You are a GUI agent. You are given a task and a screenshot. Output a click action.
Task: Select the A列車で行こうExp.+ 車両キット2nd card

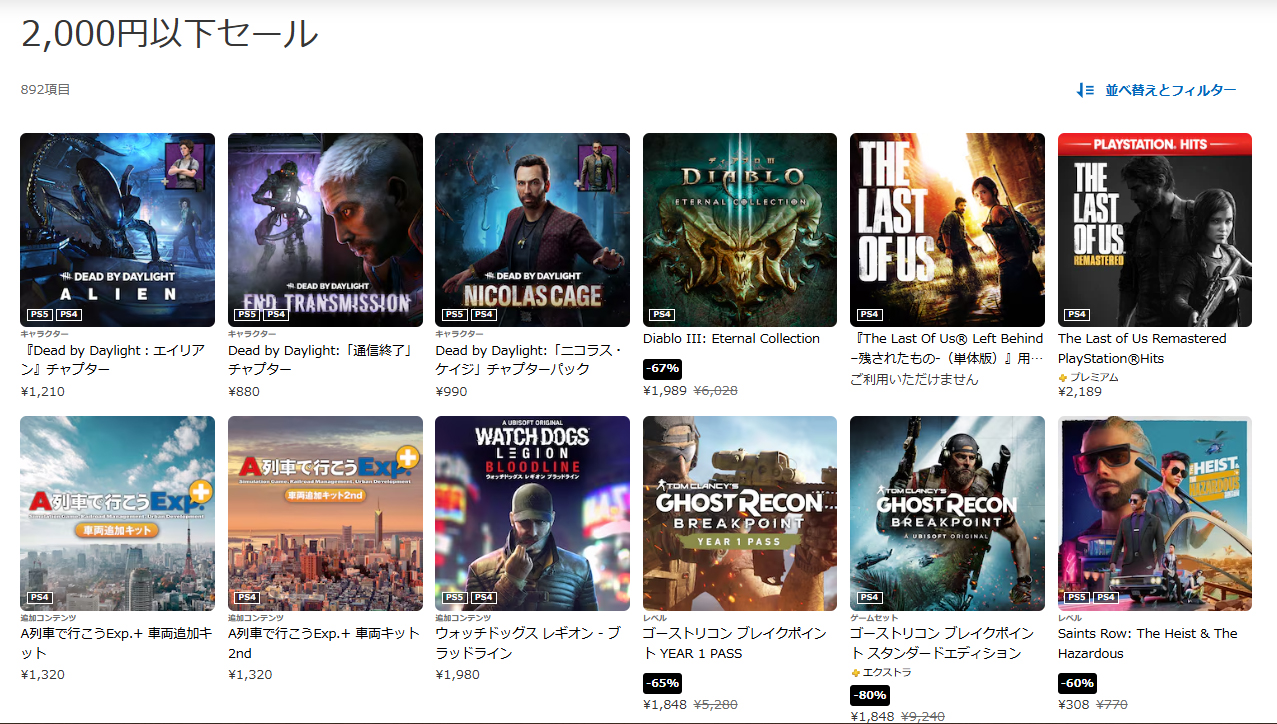(325, 513)
